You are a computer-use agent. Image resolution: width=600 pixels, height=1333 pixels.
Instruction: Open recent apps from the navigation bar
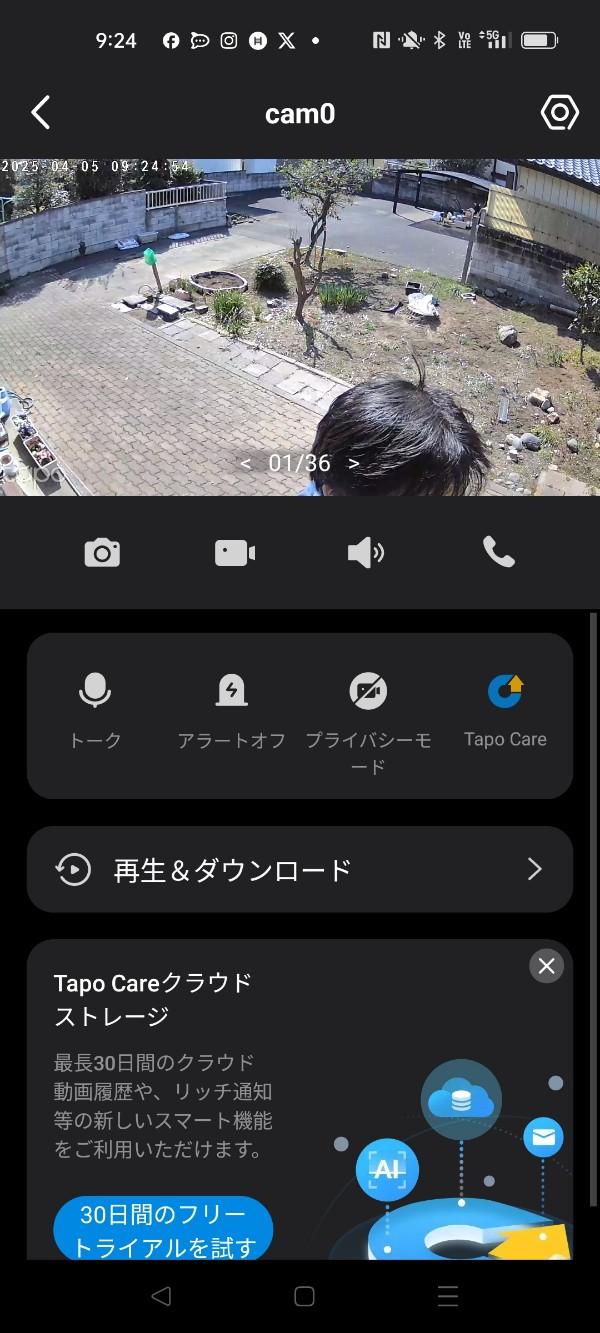click(447, 1297)
